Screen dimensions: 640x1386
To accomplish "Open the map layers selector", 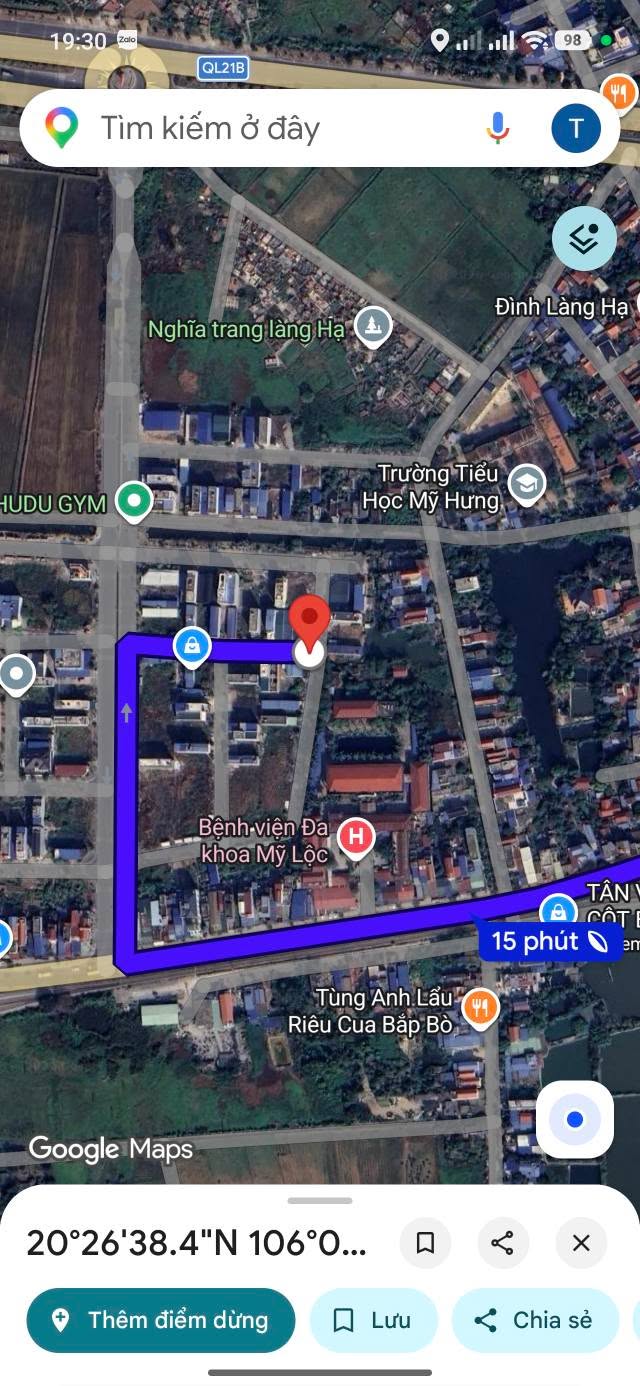I will tap(584, 238).
